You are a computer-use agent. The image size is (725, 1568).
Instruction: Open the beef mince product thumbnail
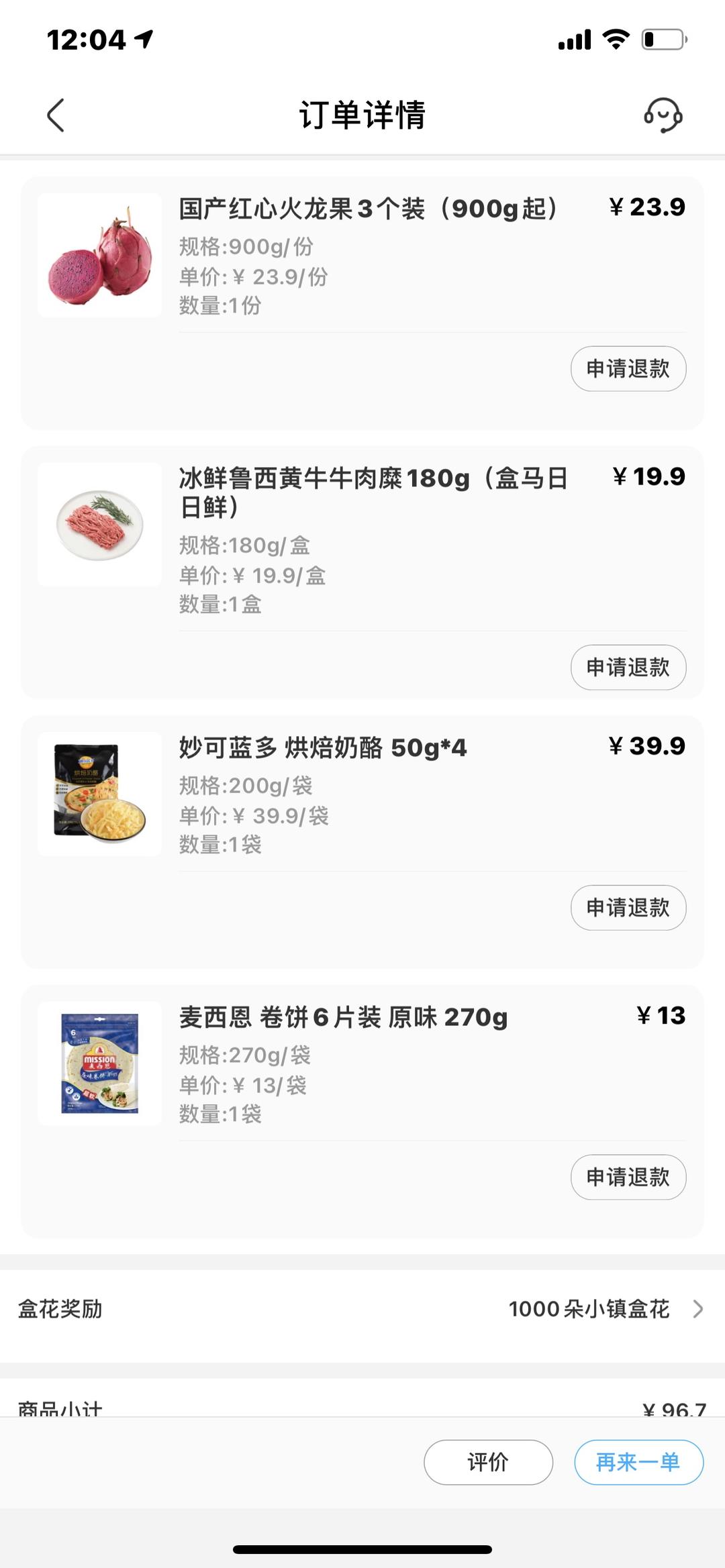point(99,524)
